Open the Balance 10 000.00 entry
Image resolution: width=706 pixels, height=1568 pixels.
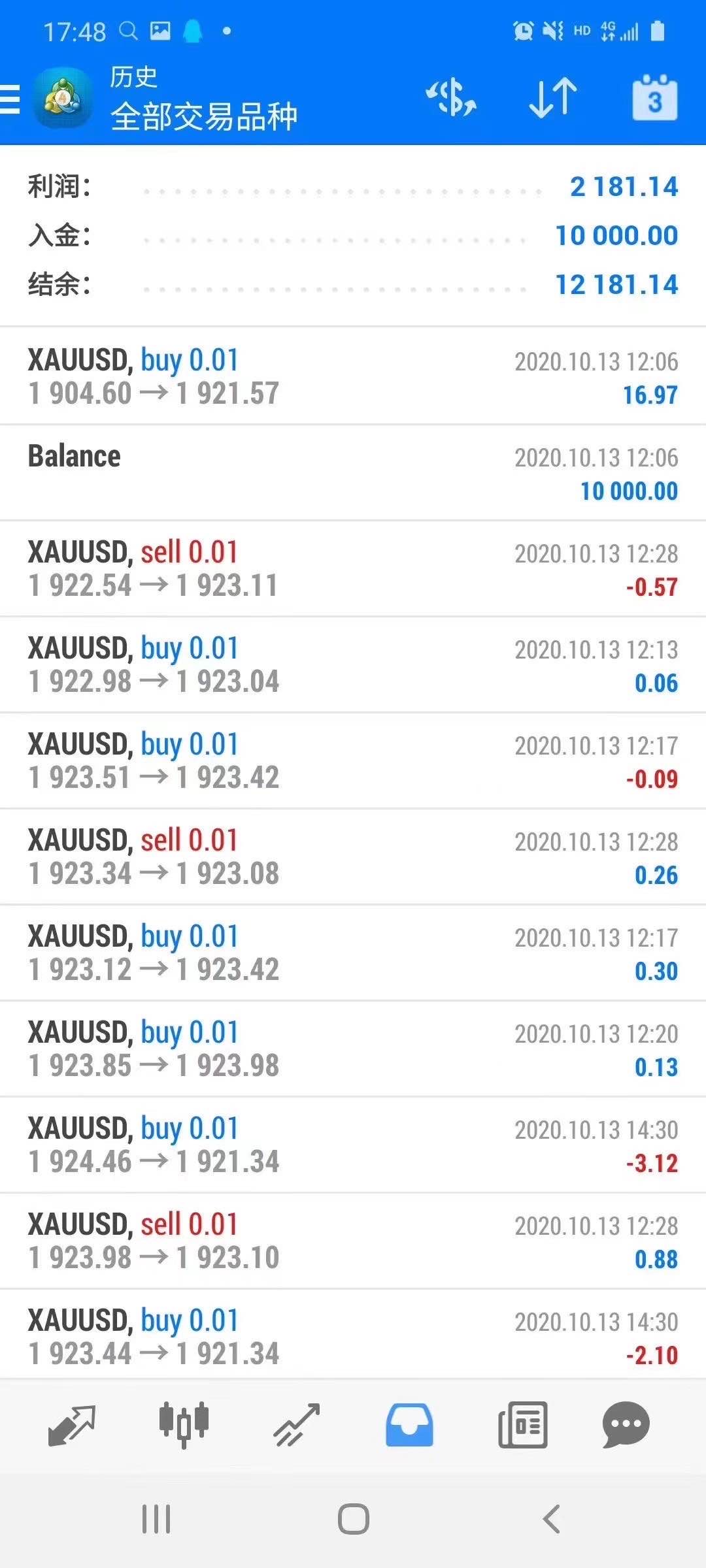[353, 472]
